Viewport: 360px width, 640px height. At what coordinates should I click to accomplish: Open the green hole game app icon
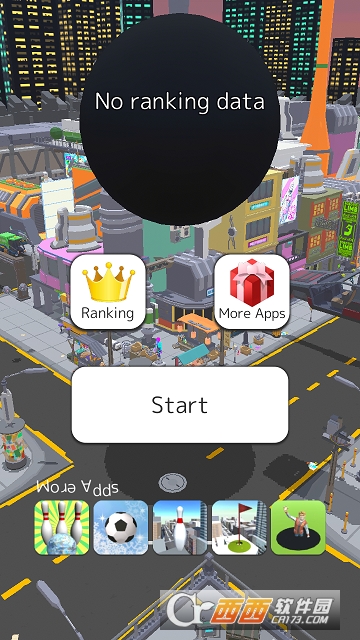[298, 527]
